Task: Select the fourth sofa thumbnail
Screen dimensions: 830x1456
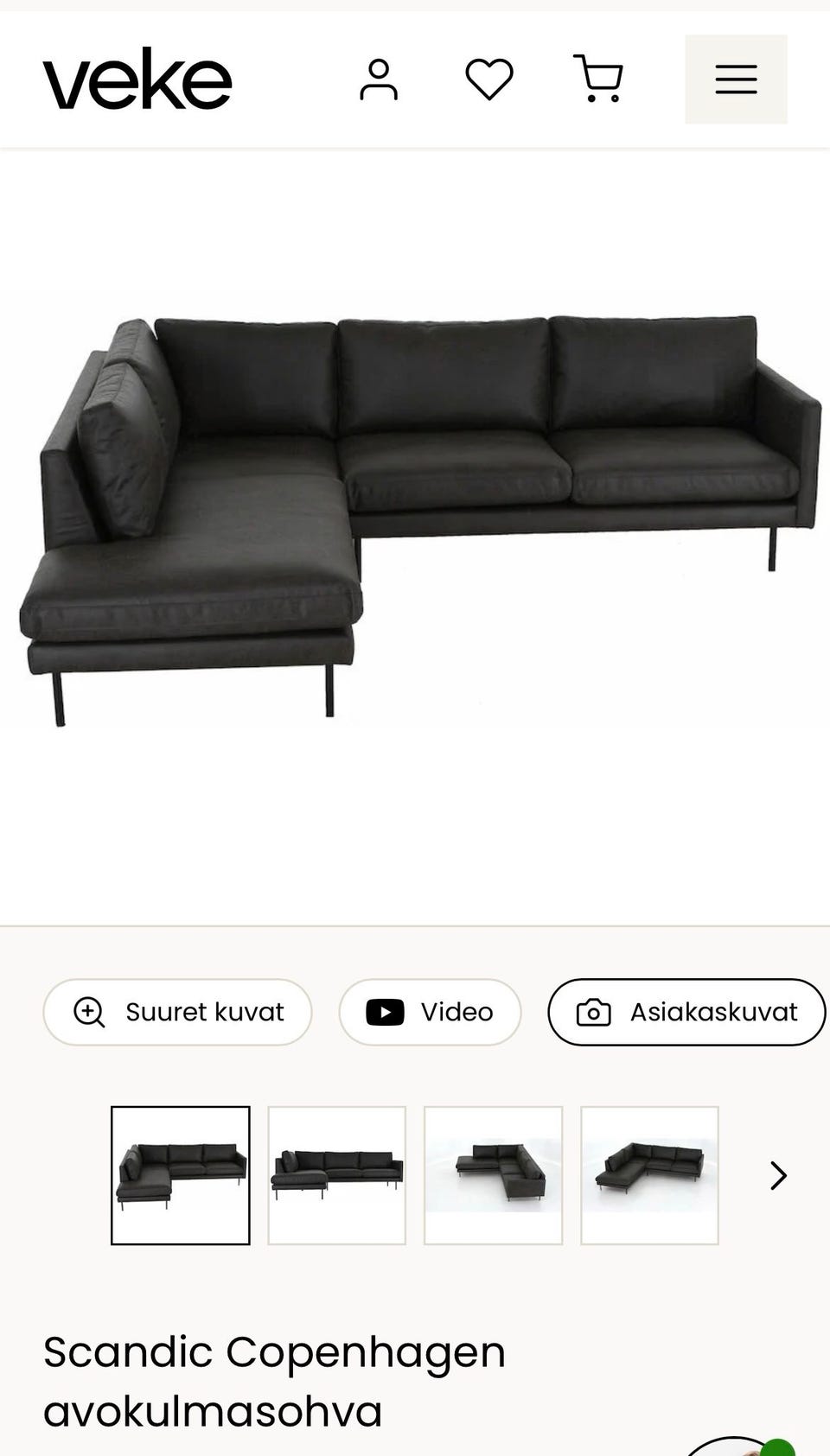Action: click(649, 1175)
